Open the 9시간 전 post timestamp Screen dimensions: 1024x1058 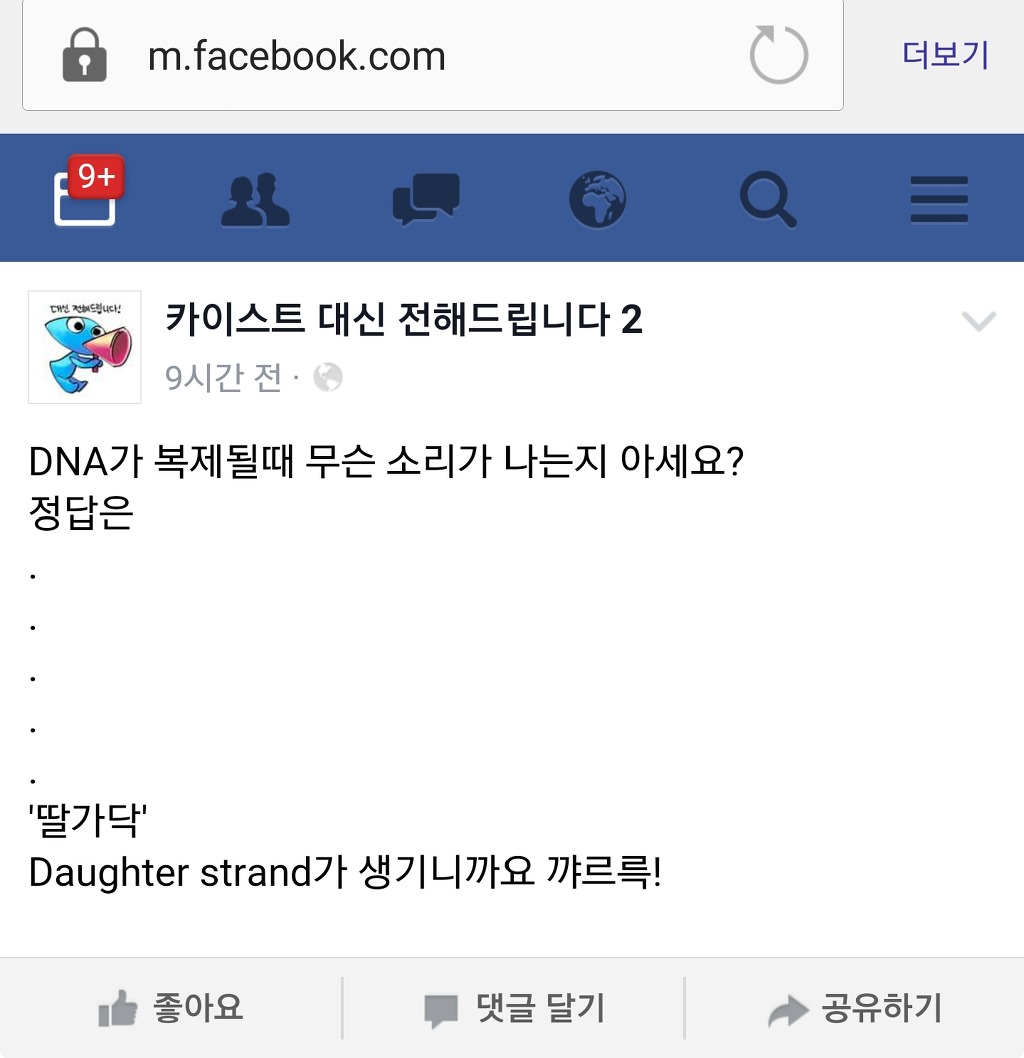[x=224, y=378]
